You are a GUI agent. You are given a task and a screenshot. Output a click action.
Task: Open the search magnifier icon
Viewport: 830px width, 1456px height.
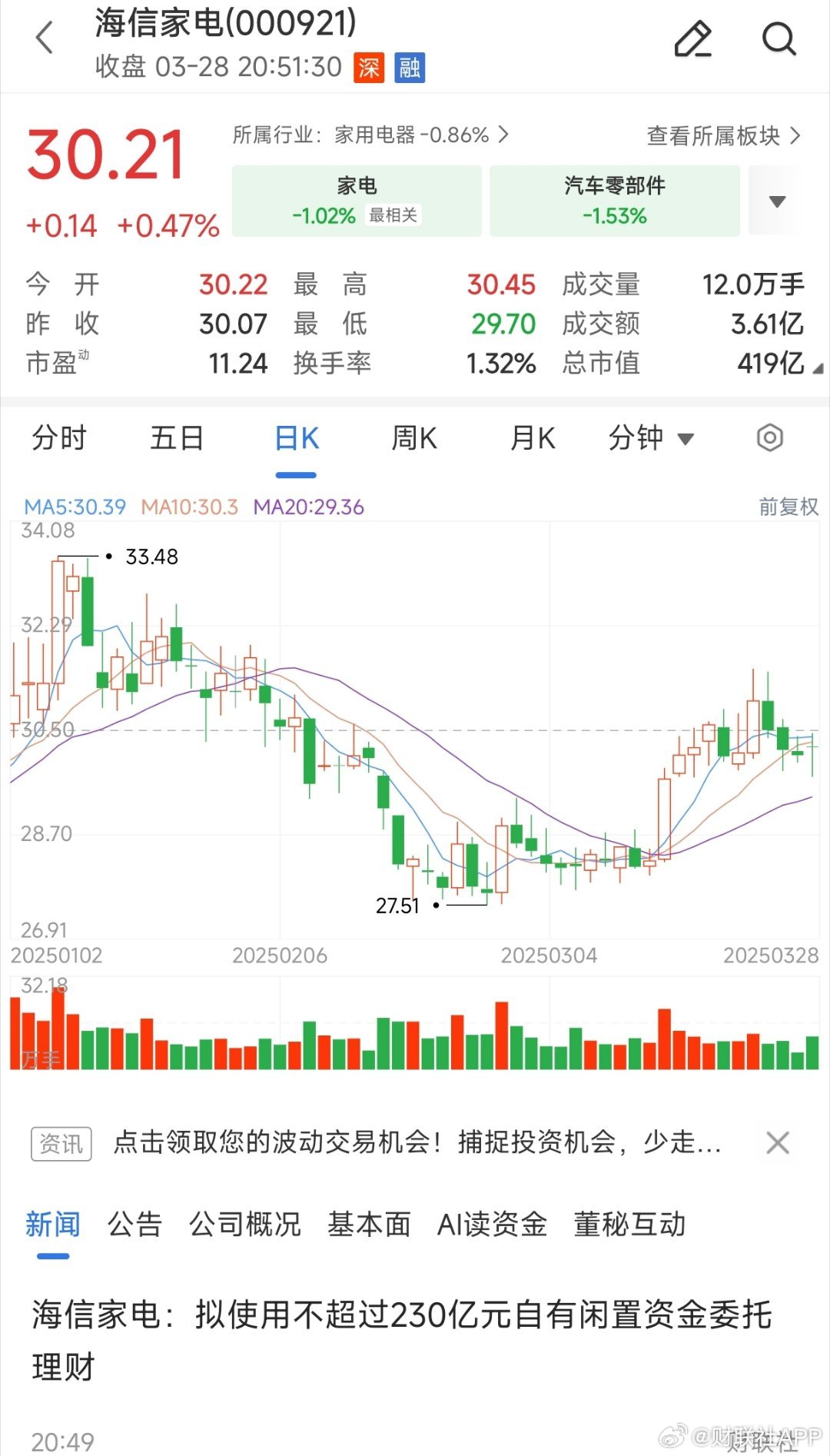779,39
